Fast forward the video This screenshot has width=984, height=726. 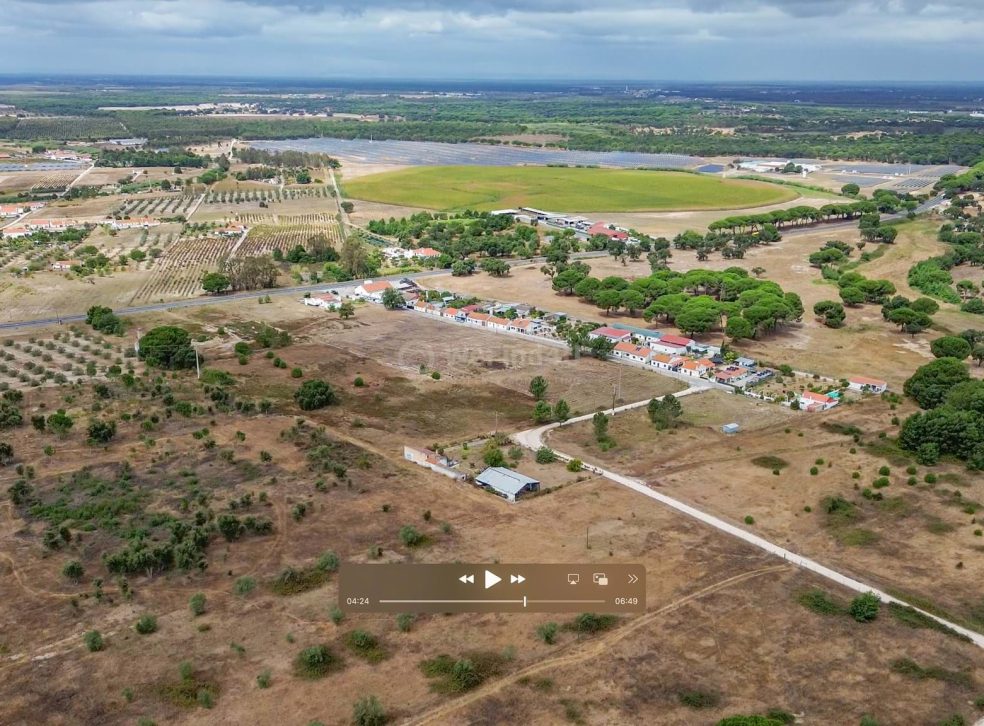[x=517, y=579]
